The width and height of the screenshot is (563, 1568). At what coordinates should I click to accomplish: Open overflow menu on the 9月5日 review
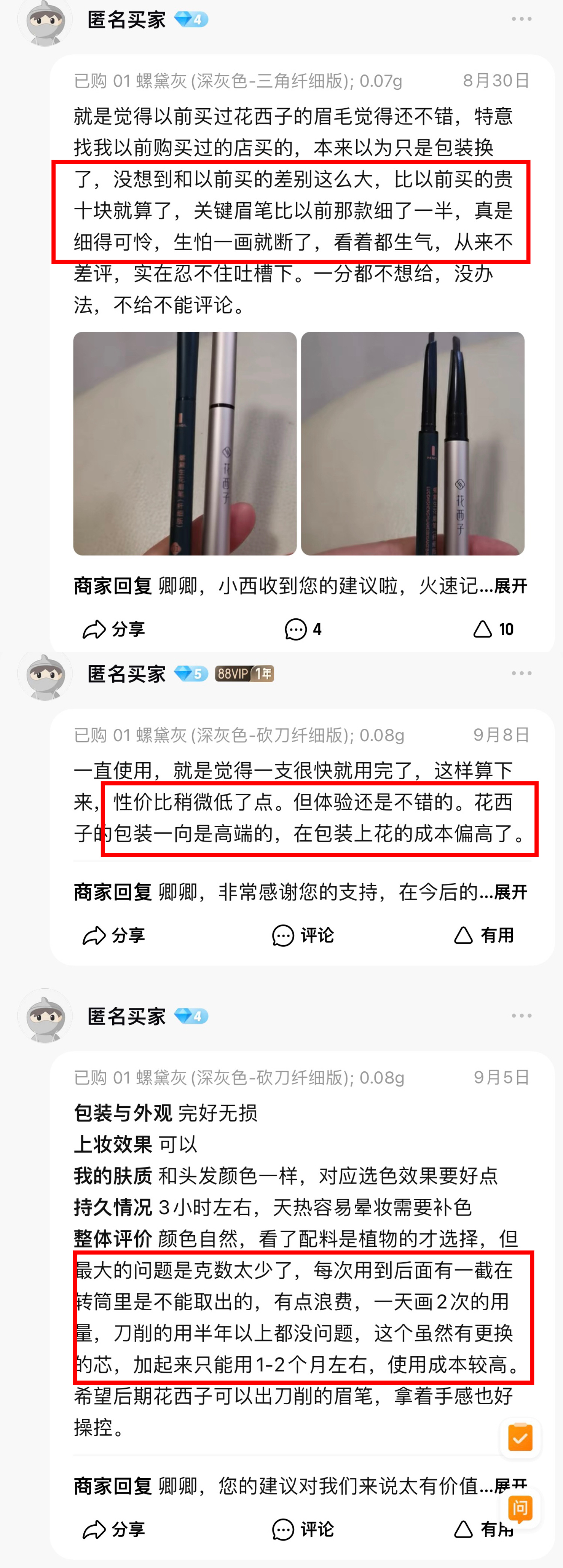point(521,1015)
